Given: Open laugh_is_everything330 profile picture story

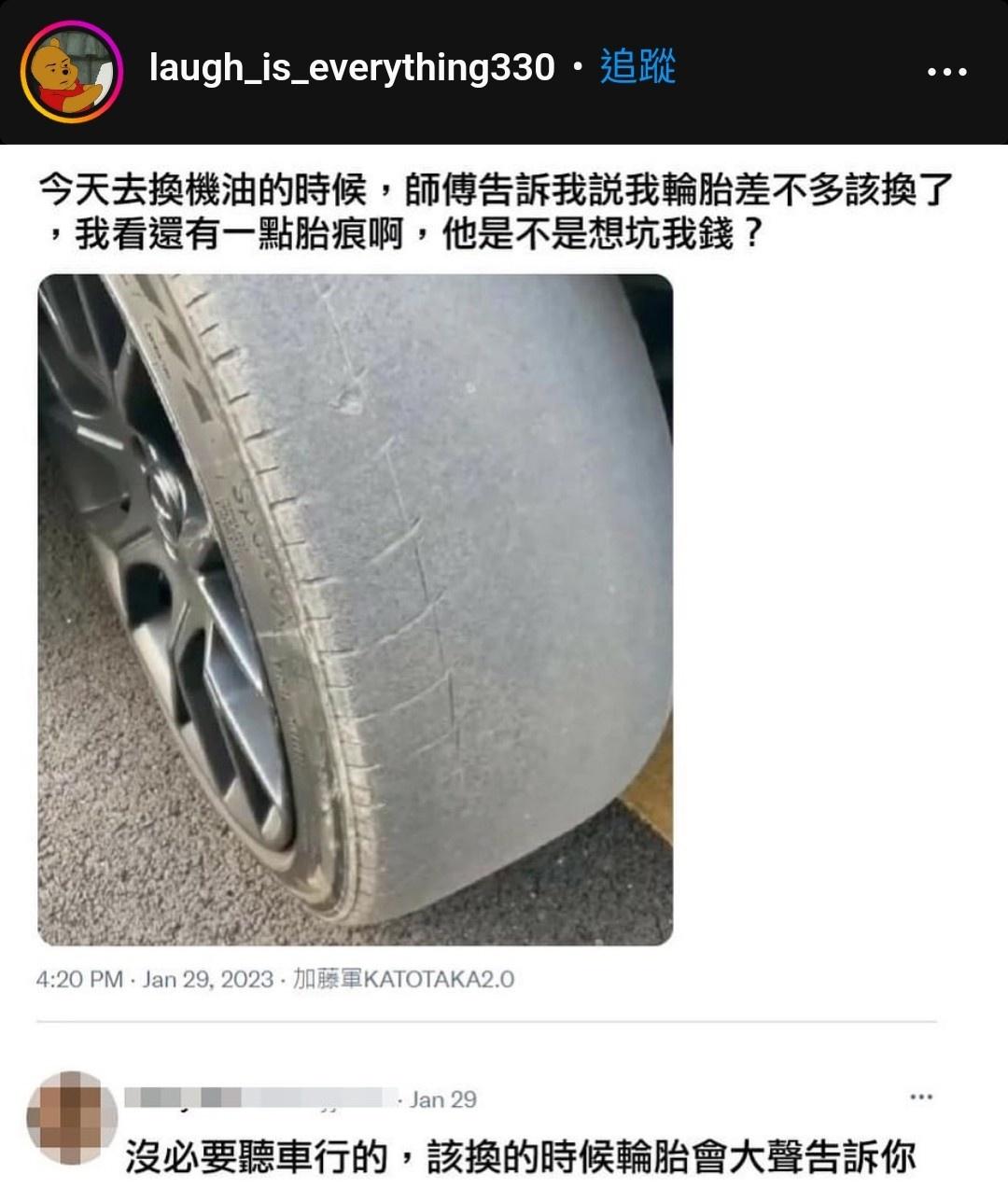Looking at the screenshot, I should 72,72.
